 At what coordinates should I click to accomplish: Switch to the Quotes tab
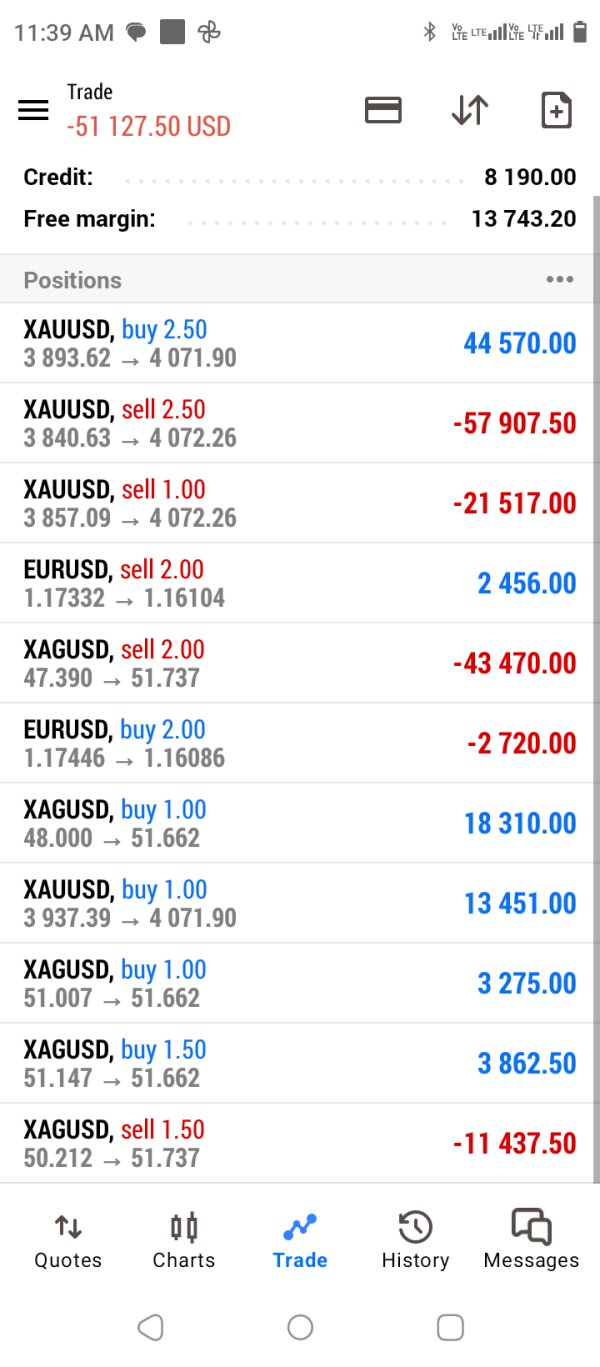pyautogui.click(x=68, y=1240)
